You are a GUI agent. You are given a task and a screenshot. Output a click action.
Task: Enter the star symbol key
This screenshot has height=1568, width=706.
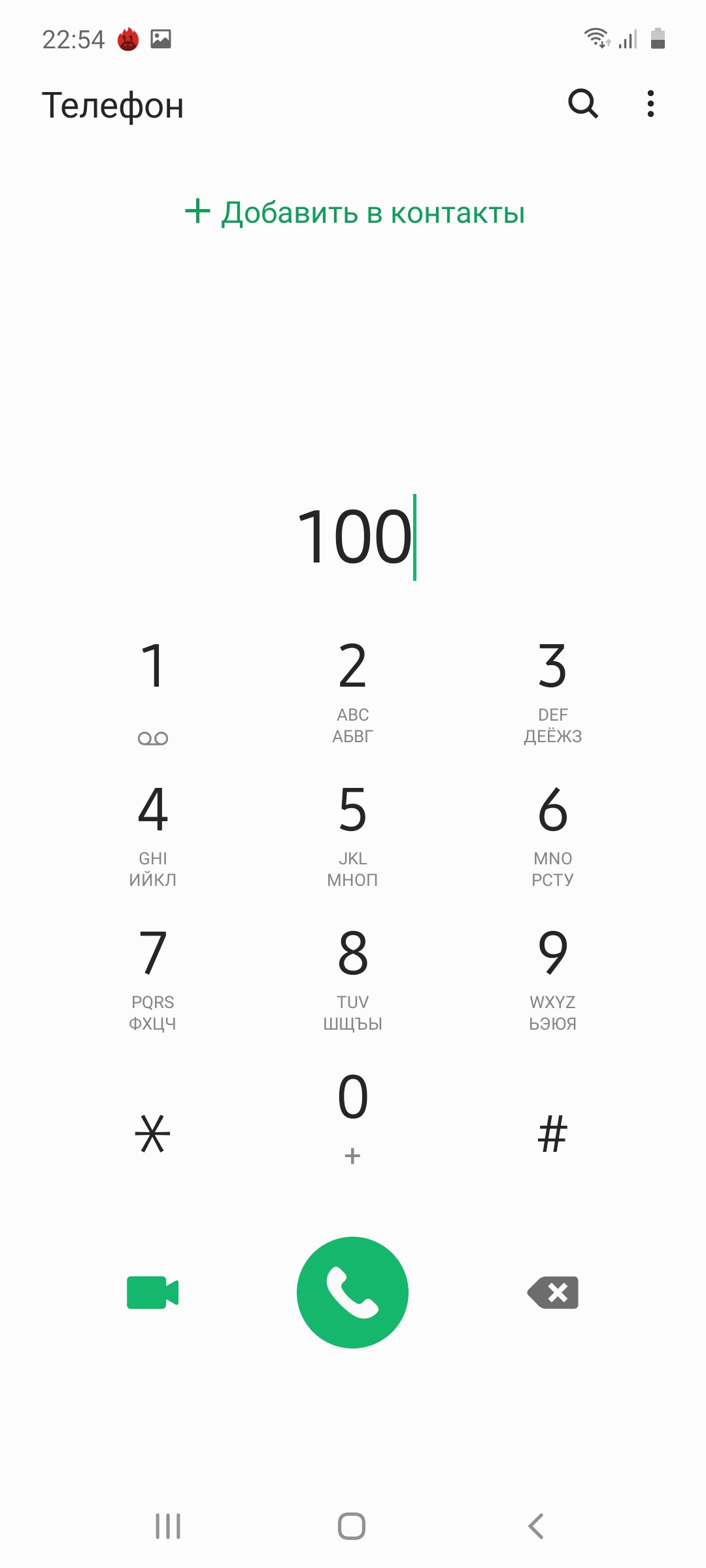point(153,1134)
